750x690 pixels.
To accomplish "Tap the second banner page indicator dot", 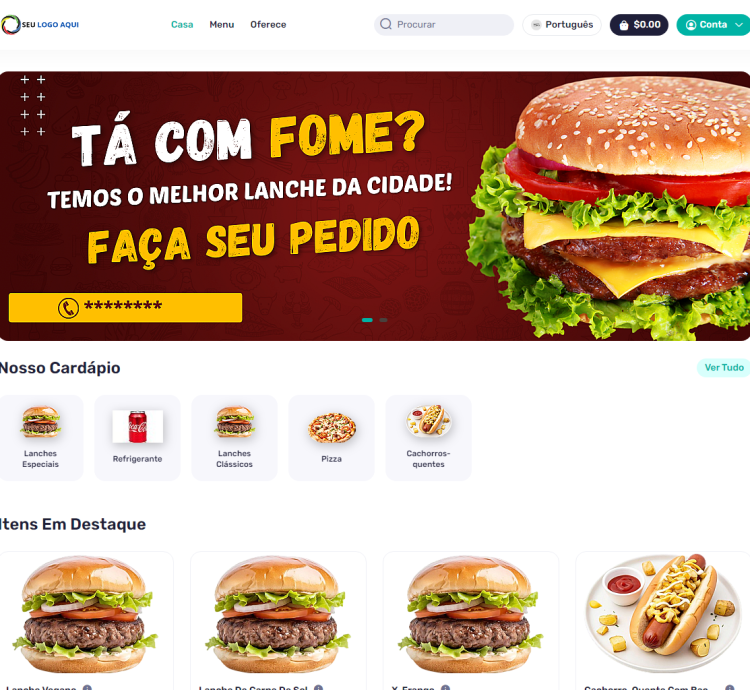I will [384, 320].
